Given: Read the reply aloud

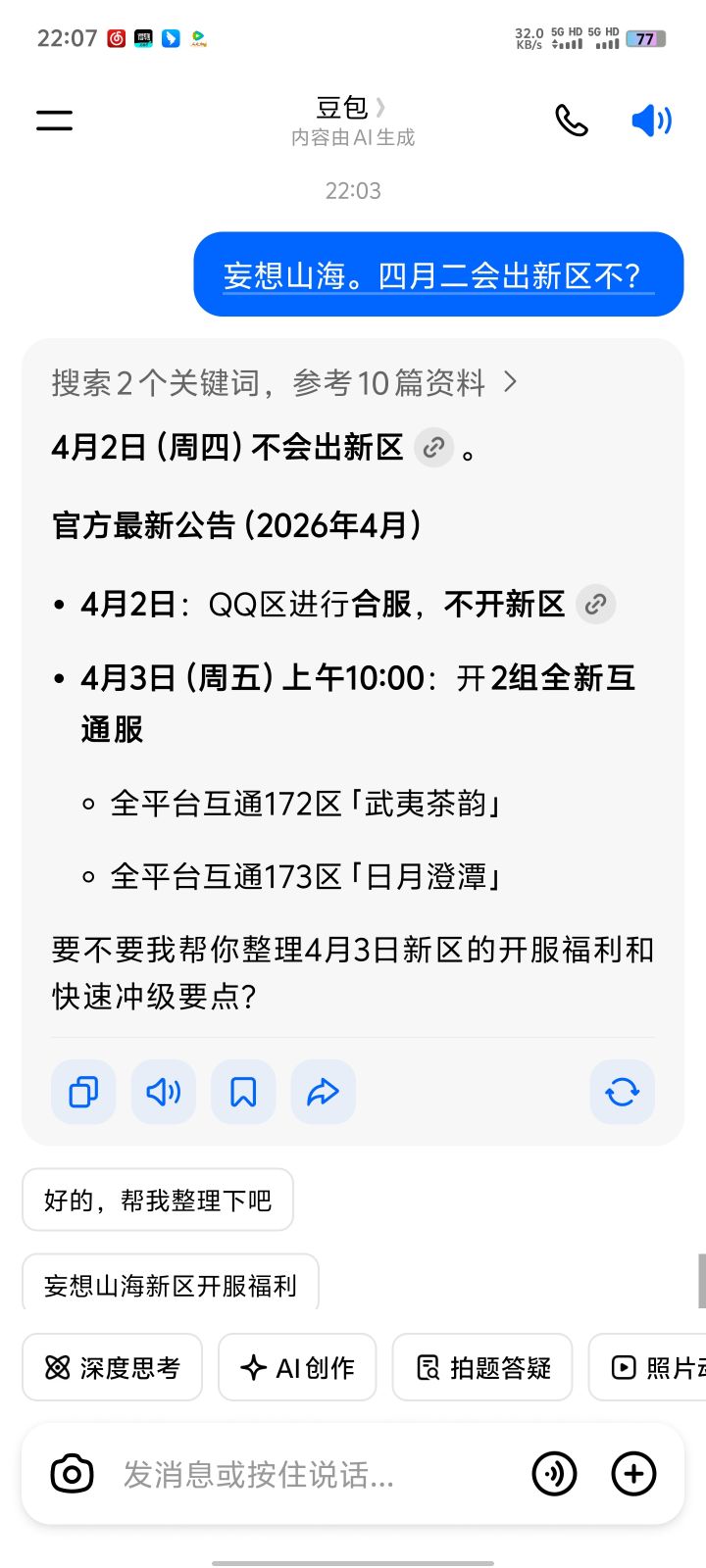Looking at the screenshot, I should 164,1092.
